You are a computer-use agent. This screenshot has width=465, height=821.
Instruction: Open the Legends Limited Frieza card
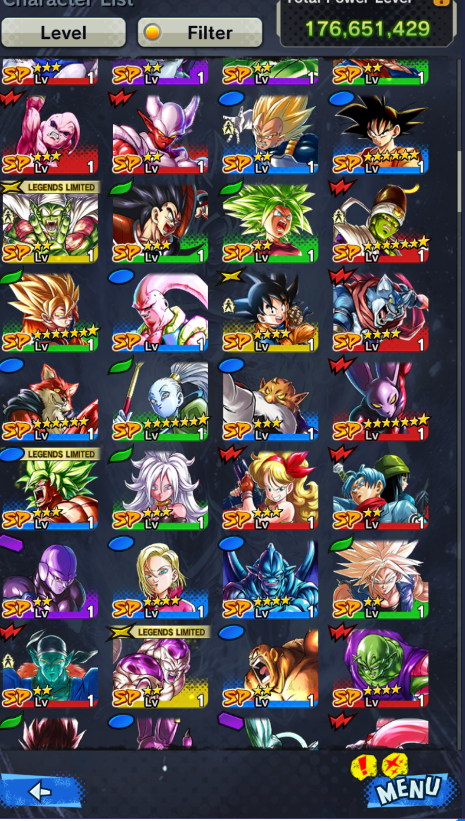(x=160, y=667)
